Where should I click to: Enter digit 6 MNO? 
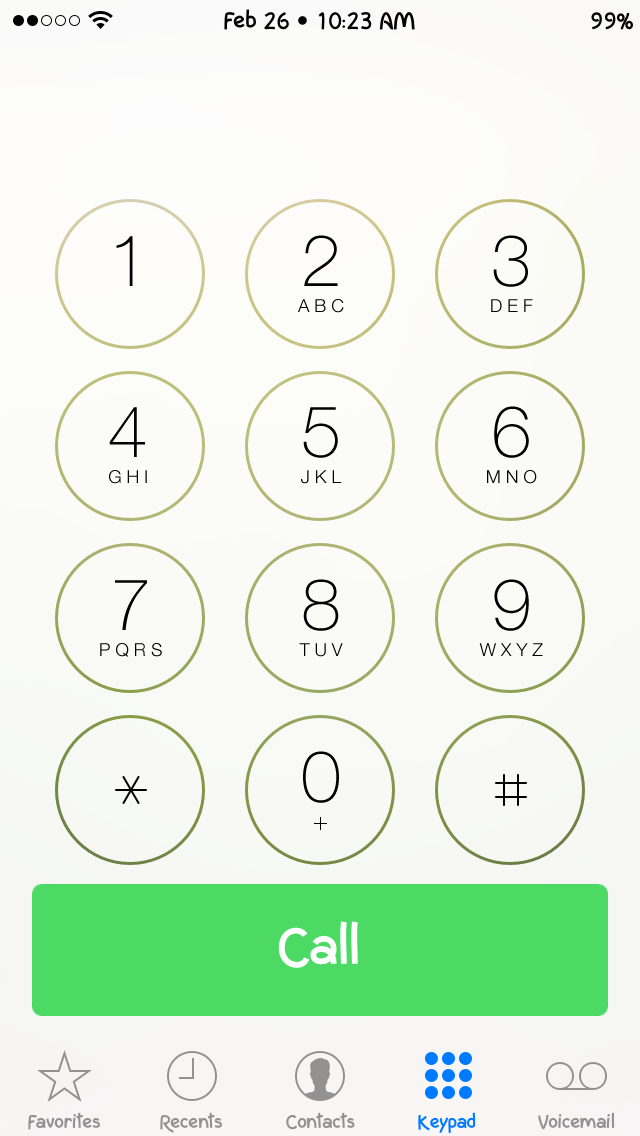coord(510,446)
